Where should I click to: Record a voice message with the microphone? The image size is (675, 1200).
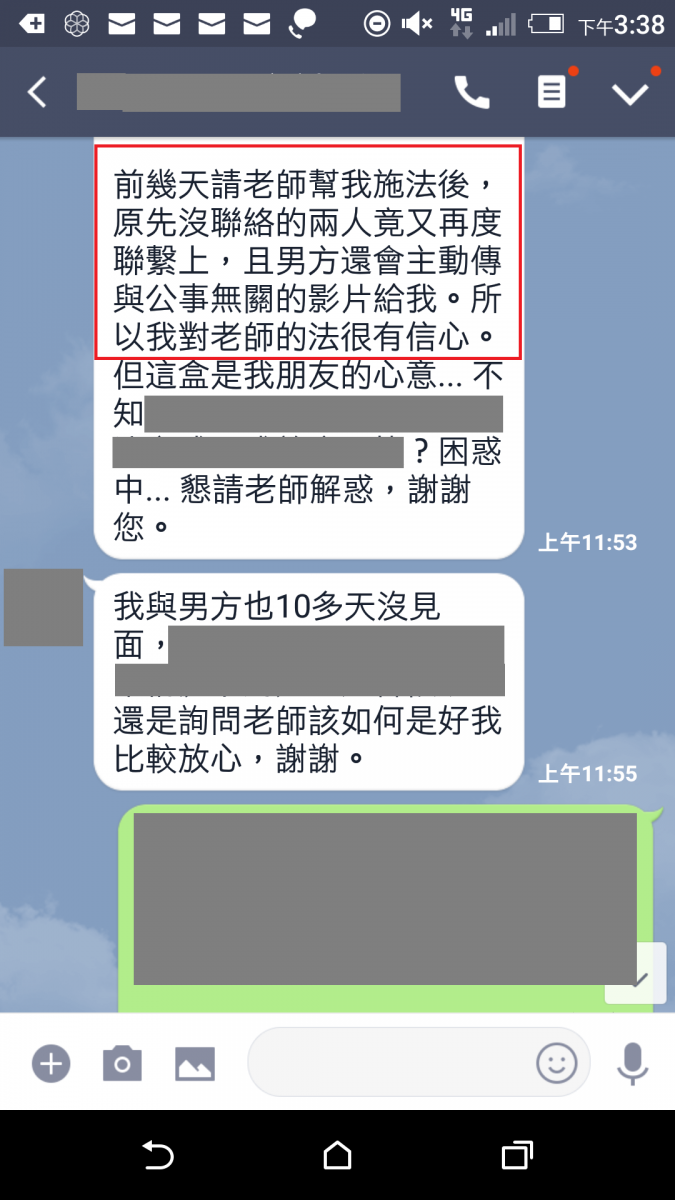tap(632, 1063)
